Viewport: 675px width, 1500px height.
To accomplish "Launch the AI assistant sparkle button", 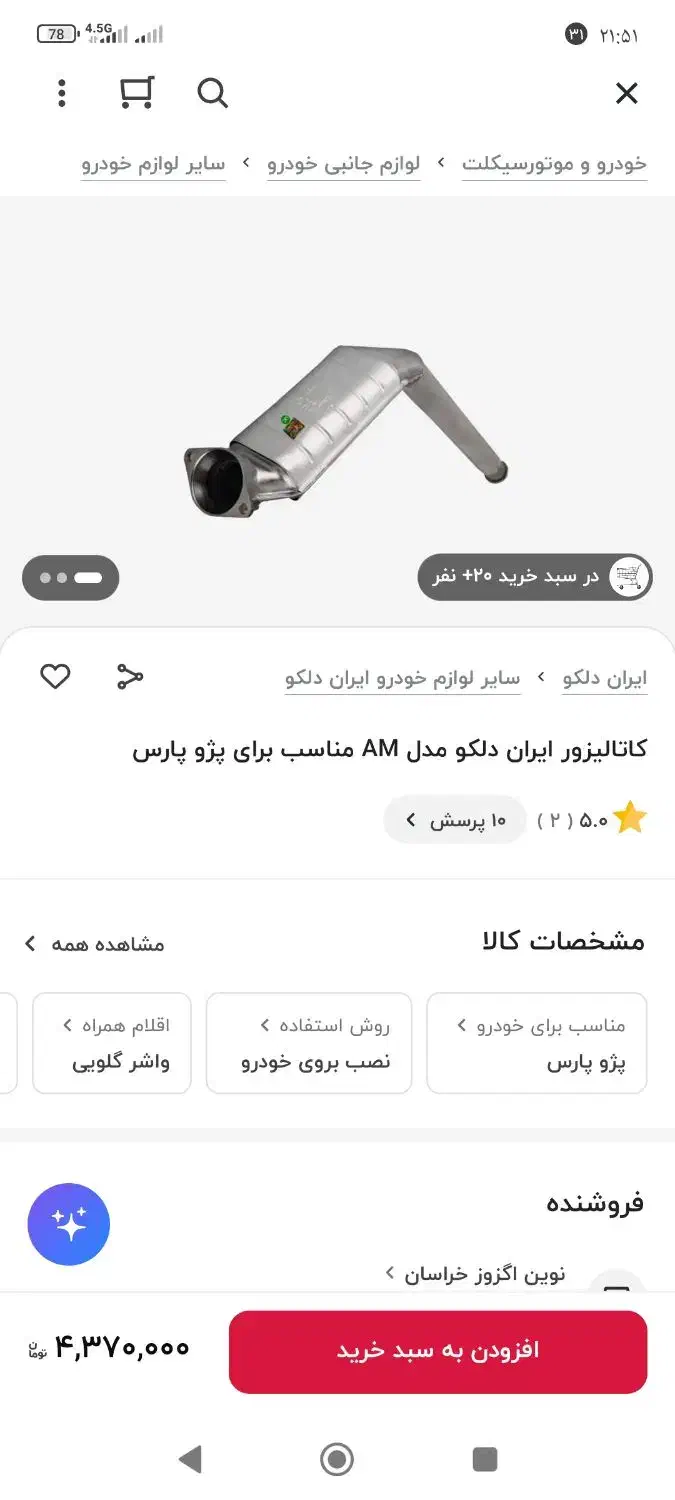I will pos(69,1224).
